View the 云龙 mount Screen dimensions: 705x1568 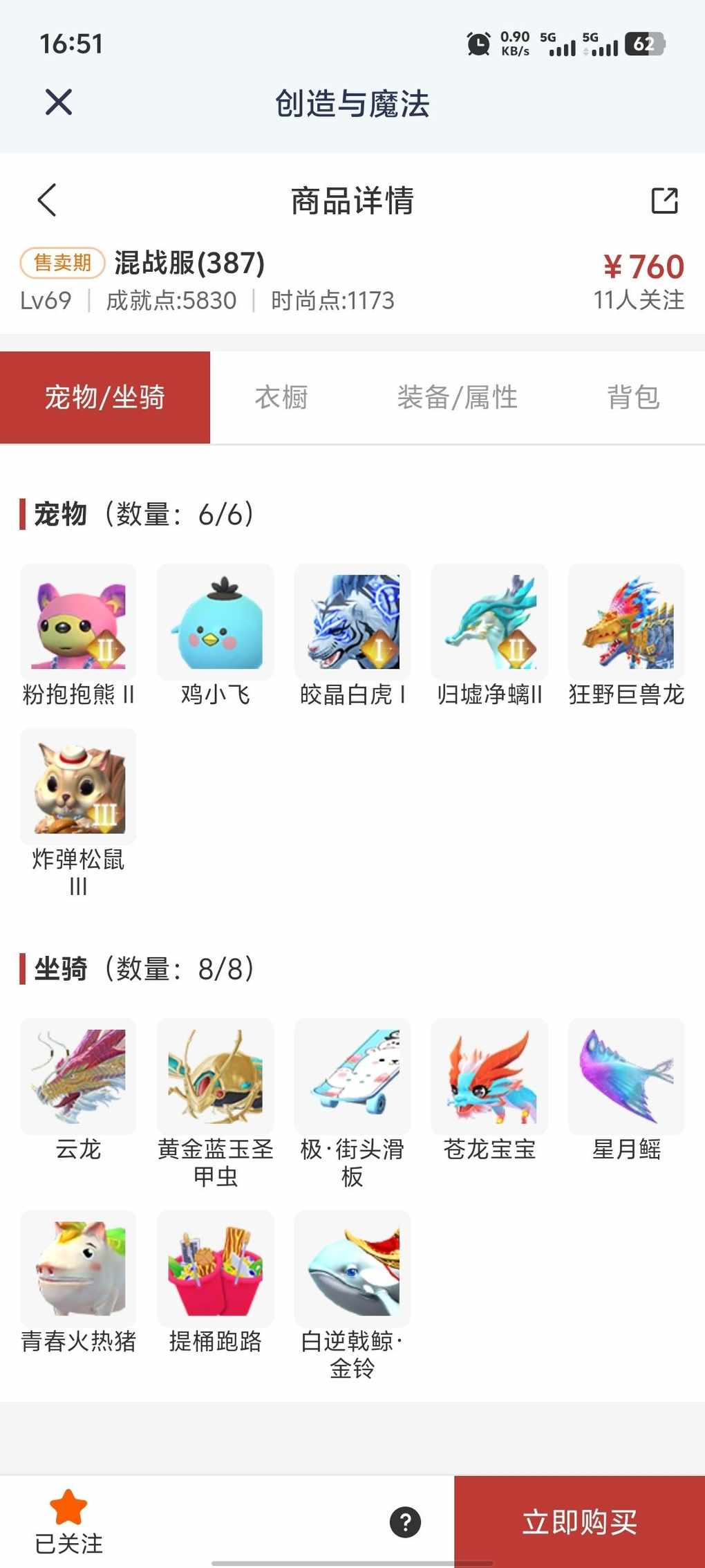click(x=78, y=1076)
